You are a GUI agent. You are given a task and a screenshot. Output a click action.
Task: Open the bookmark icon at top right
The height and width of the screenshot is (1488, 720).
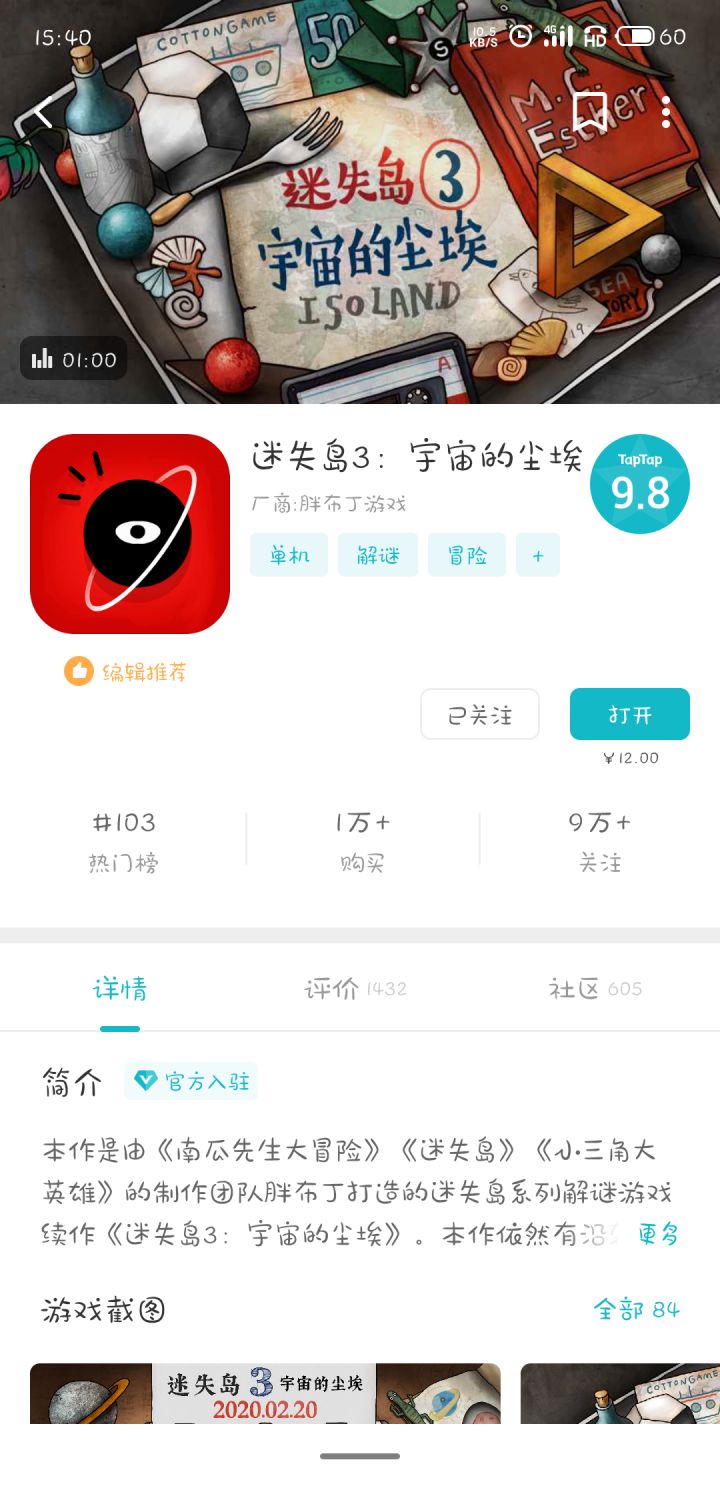(x=592, y=112)
